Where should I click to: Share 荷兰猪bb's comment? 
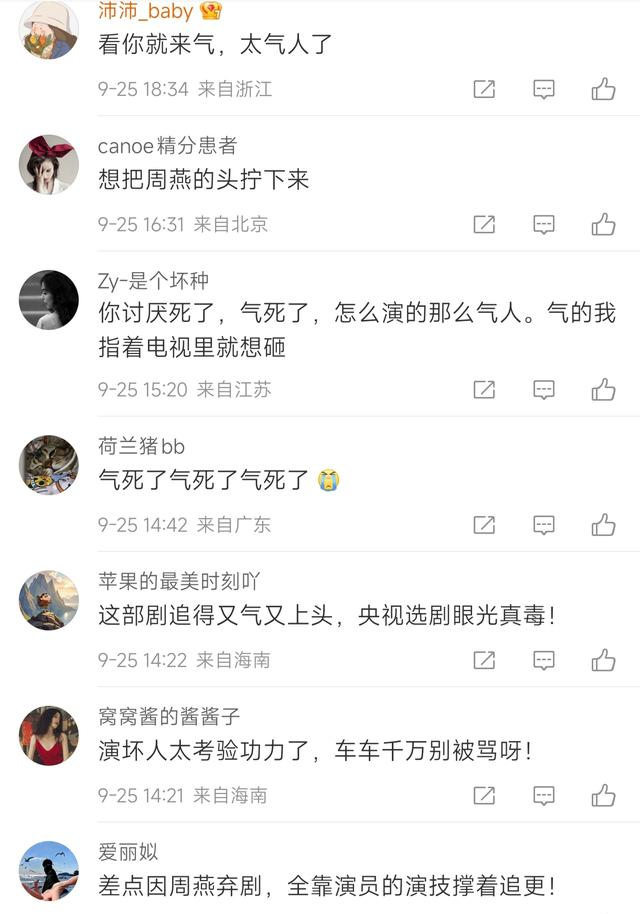pyautogui.click(x=484, y=524)
